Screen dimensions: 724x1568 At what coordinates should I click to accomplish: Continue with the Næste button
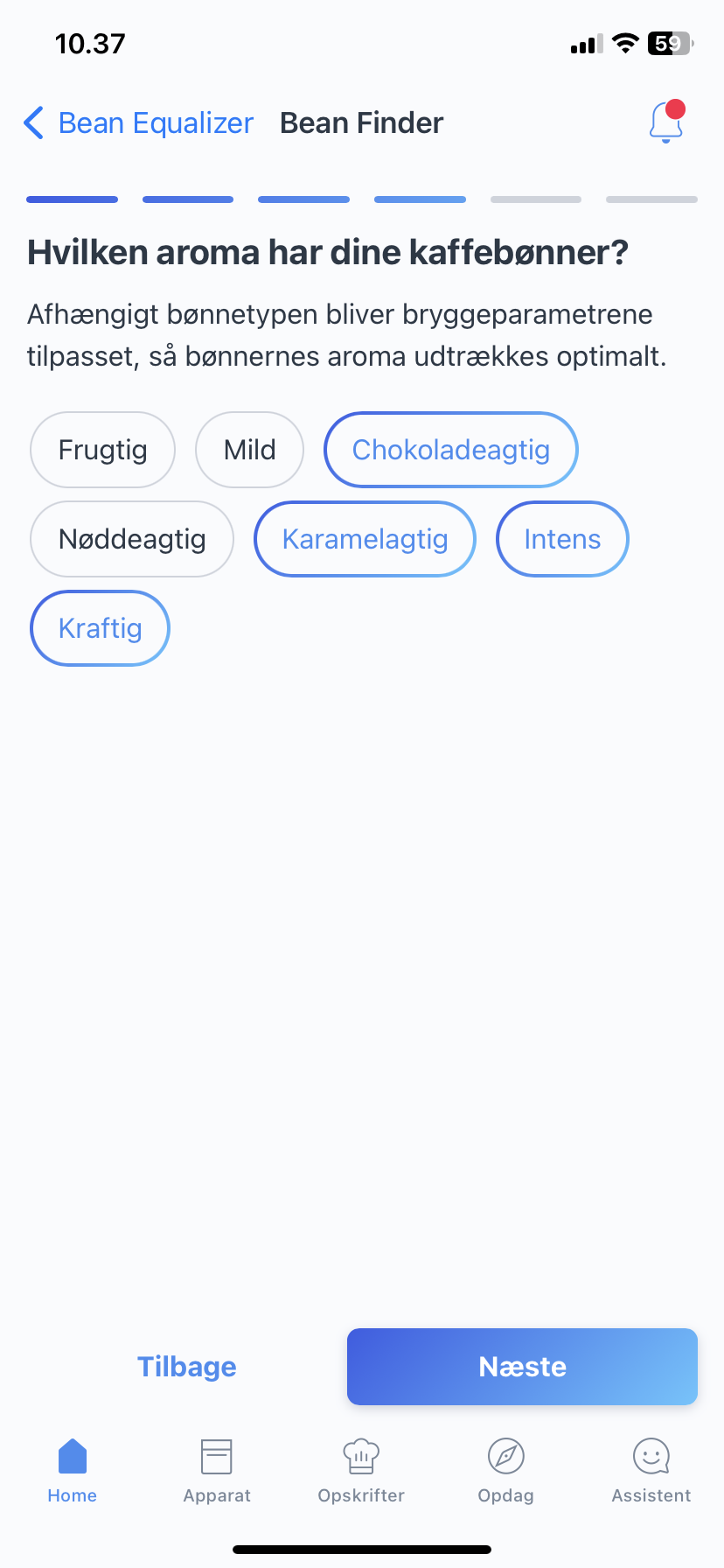522,1367
